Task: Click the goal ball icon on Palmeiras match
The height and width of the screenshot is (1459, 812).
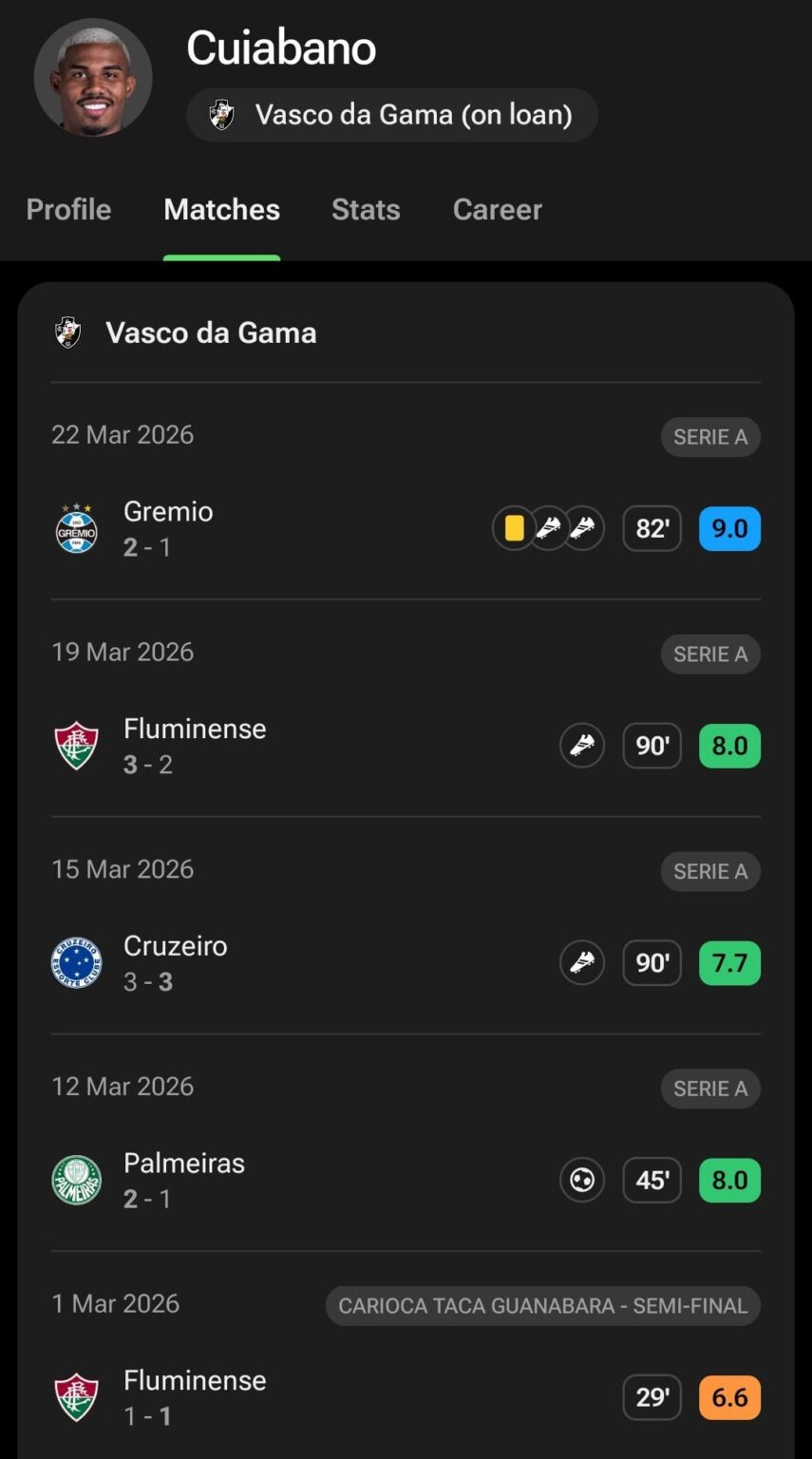Action: (x=581, y=1180)
